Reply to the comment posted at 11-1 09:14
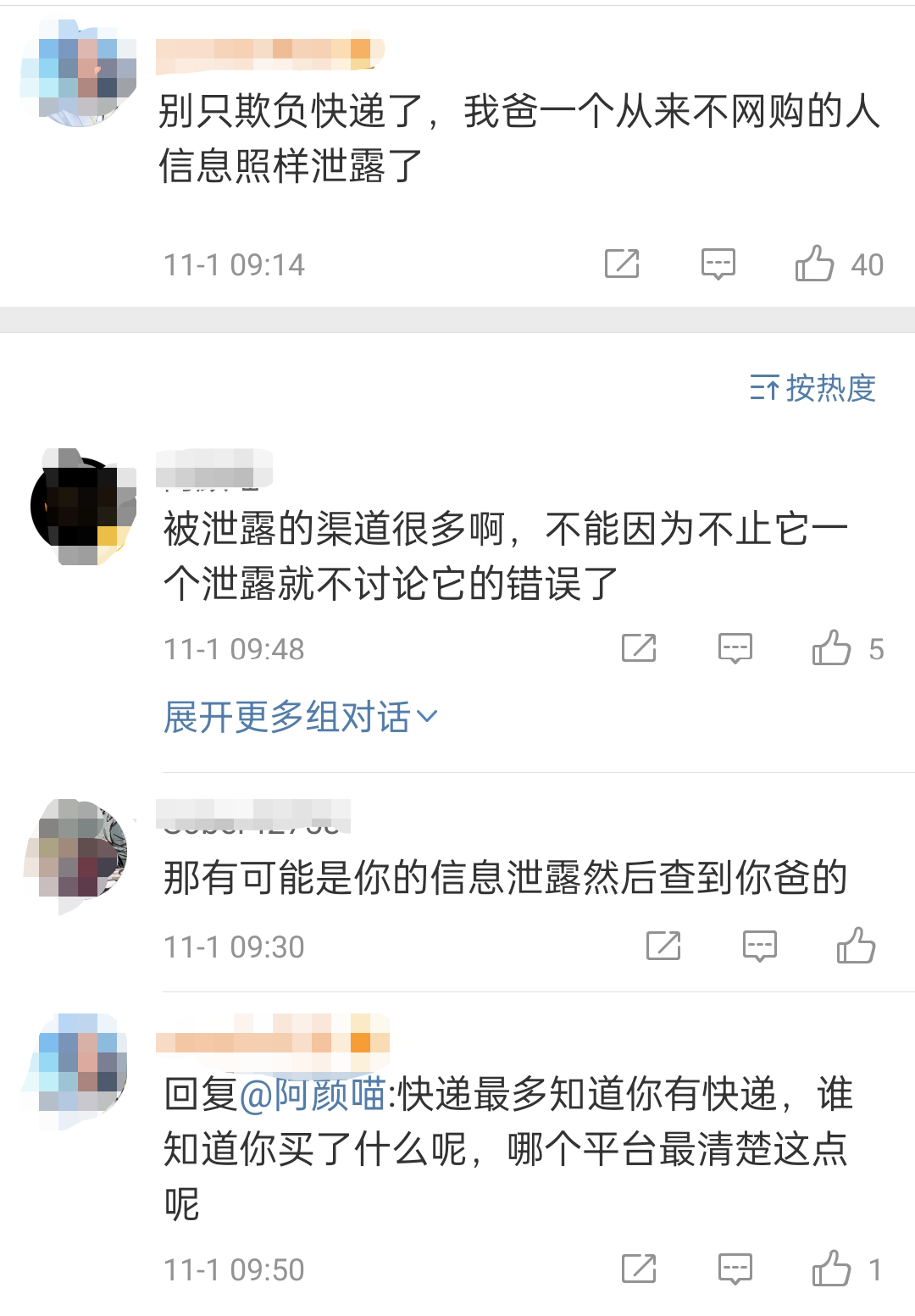 click(x=718, y=264)
